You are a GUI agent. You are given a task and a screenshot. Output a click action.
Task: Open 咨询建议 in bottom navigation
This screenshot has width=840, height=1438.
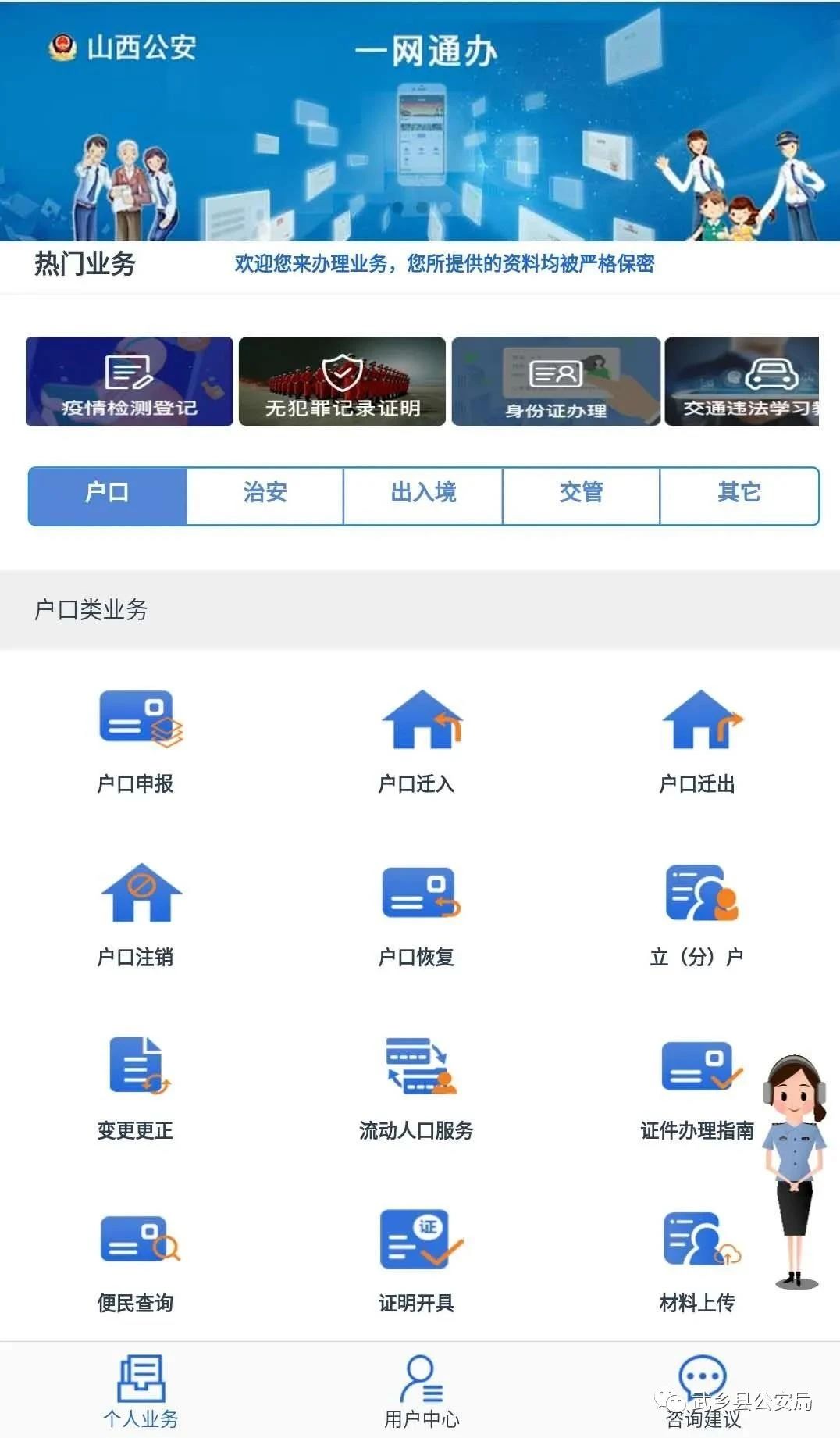703,1392
